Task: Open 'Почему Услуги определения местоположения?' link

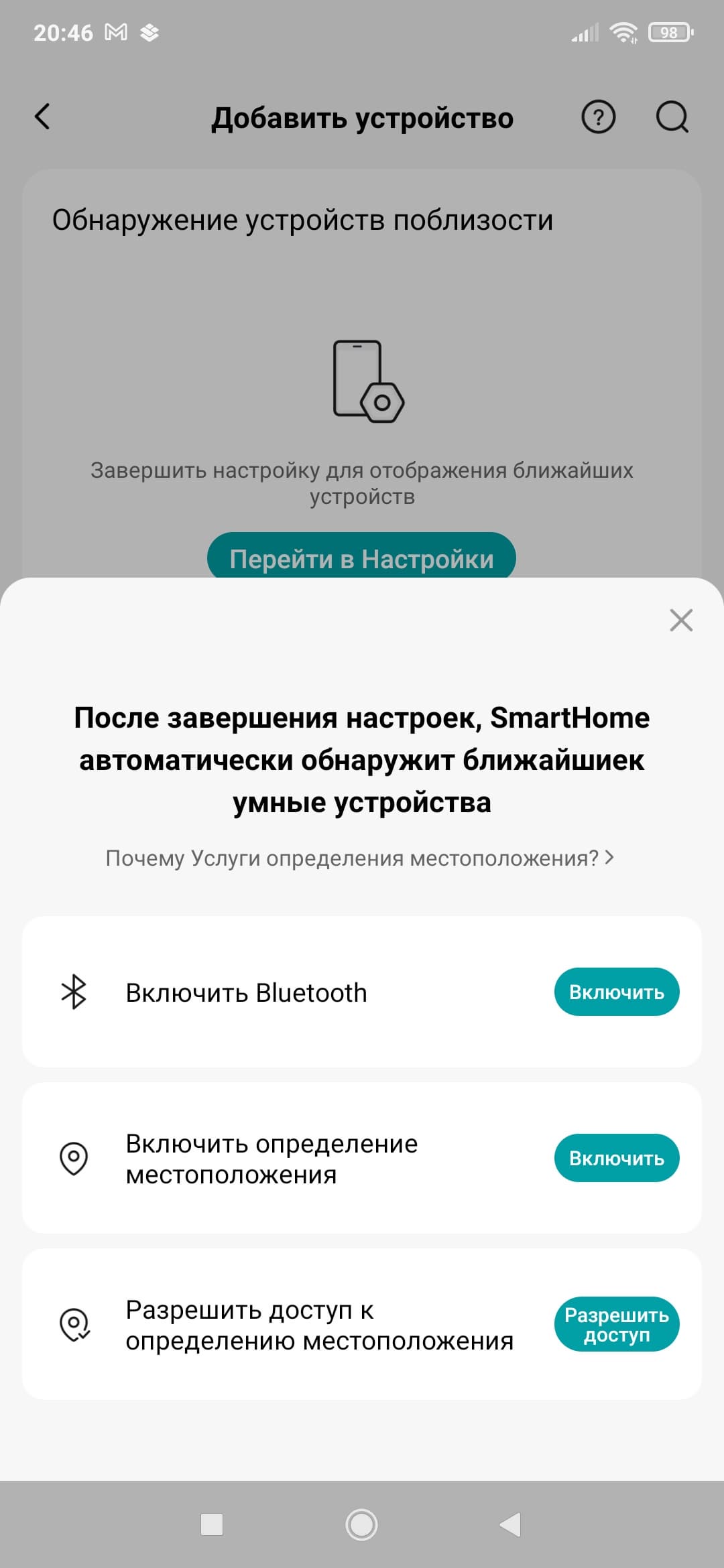Action: pos(360,858)
